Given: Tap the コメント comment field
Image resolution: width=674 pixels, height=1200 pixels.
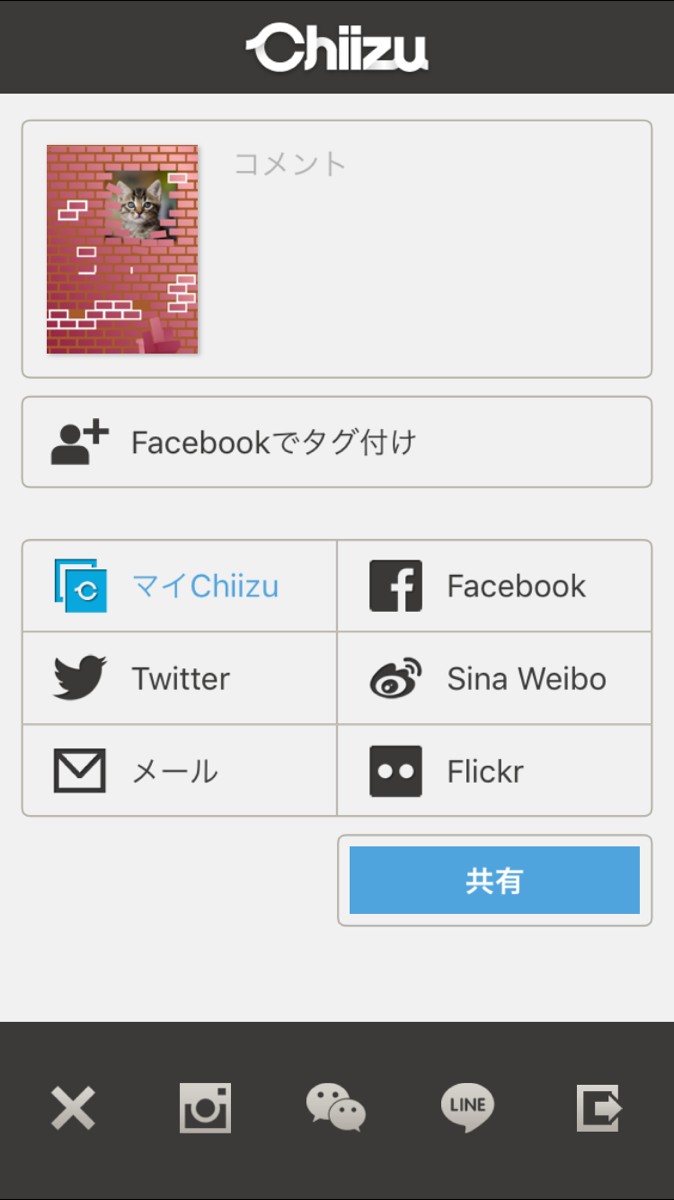Looking at the screenshot, I should [x=430, y=250].
